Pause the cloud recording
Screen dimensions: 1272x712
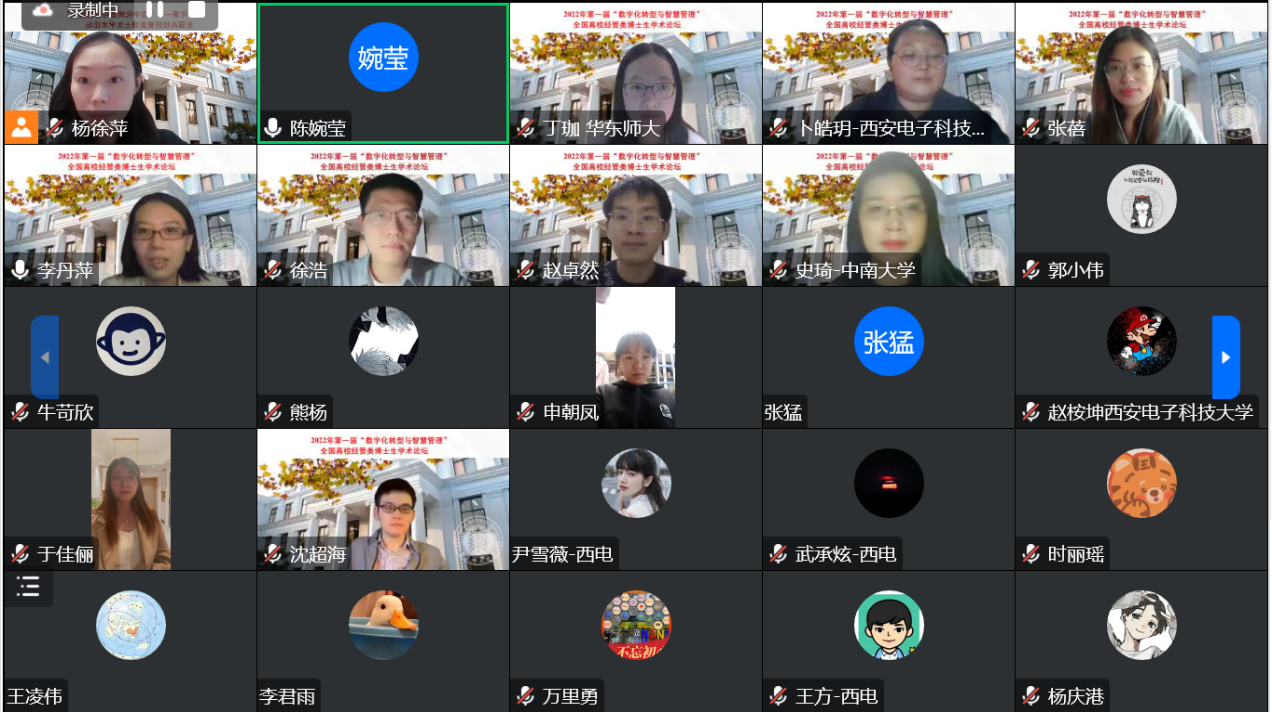[x=155, y=10]
